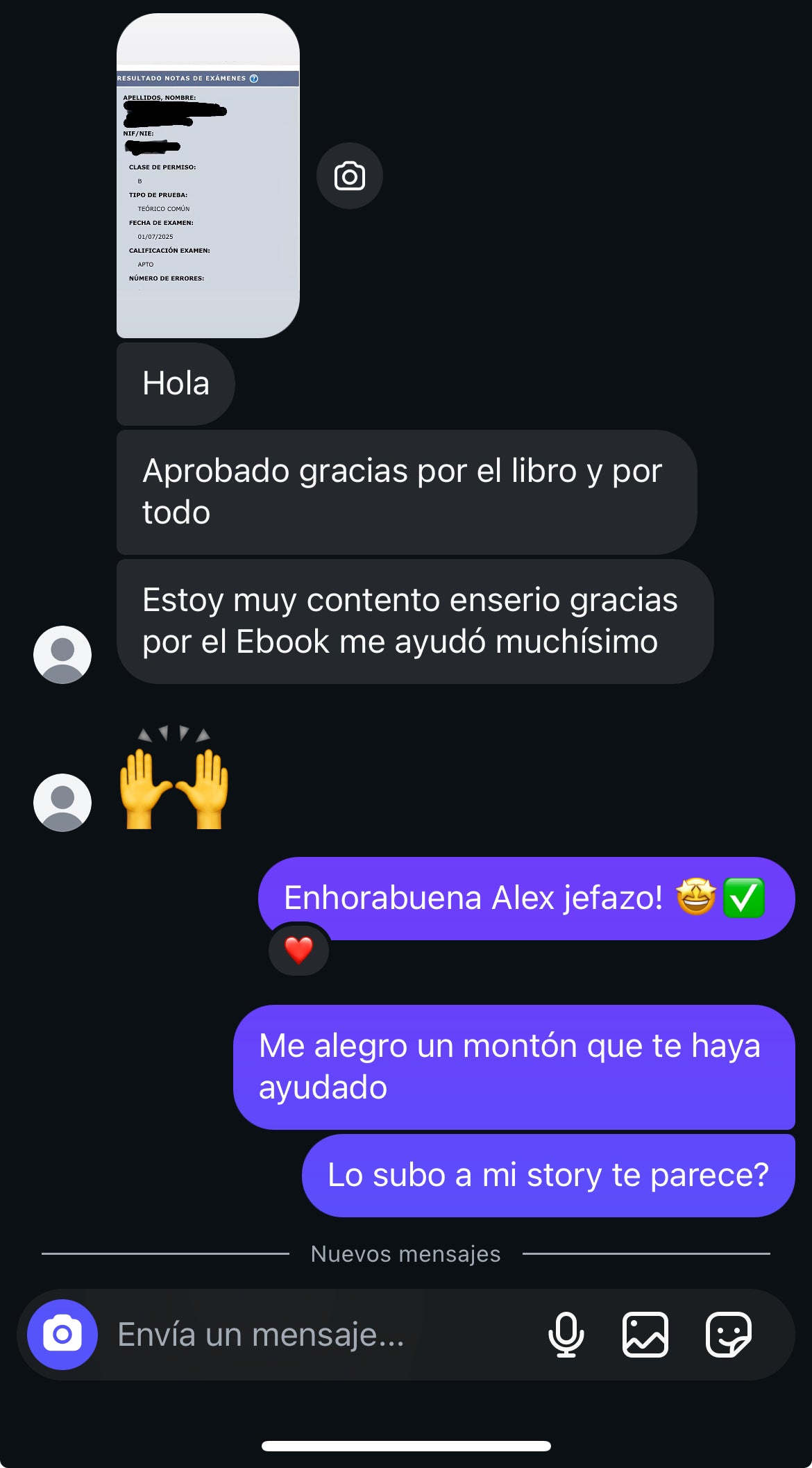The image size is (812, 1468).
Task: Open the sticker picker
Action: (728, 1334)
